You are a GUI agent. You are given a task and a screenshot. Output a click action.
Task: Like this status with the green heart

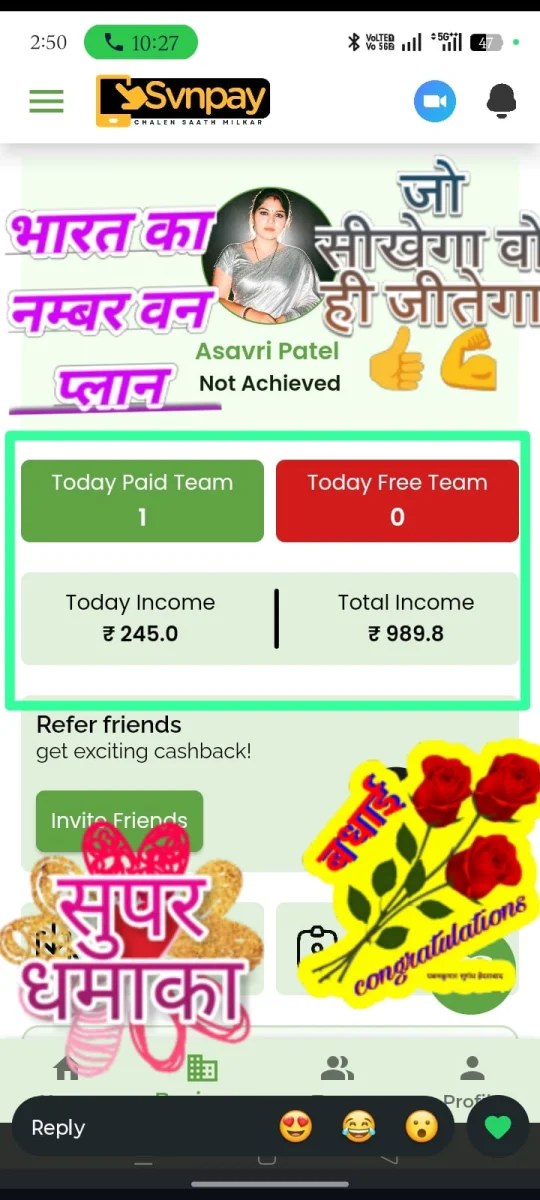point(497,1127)
